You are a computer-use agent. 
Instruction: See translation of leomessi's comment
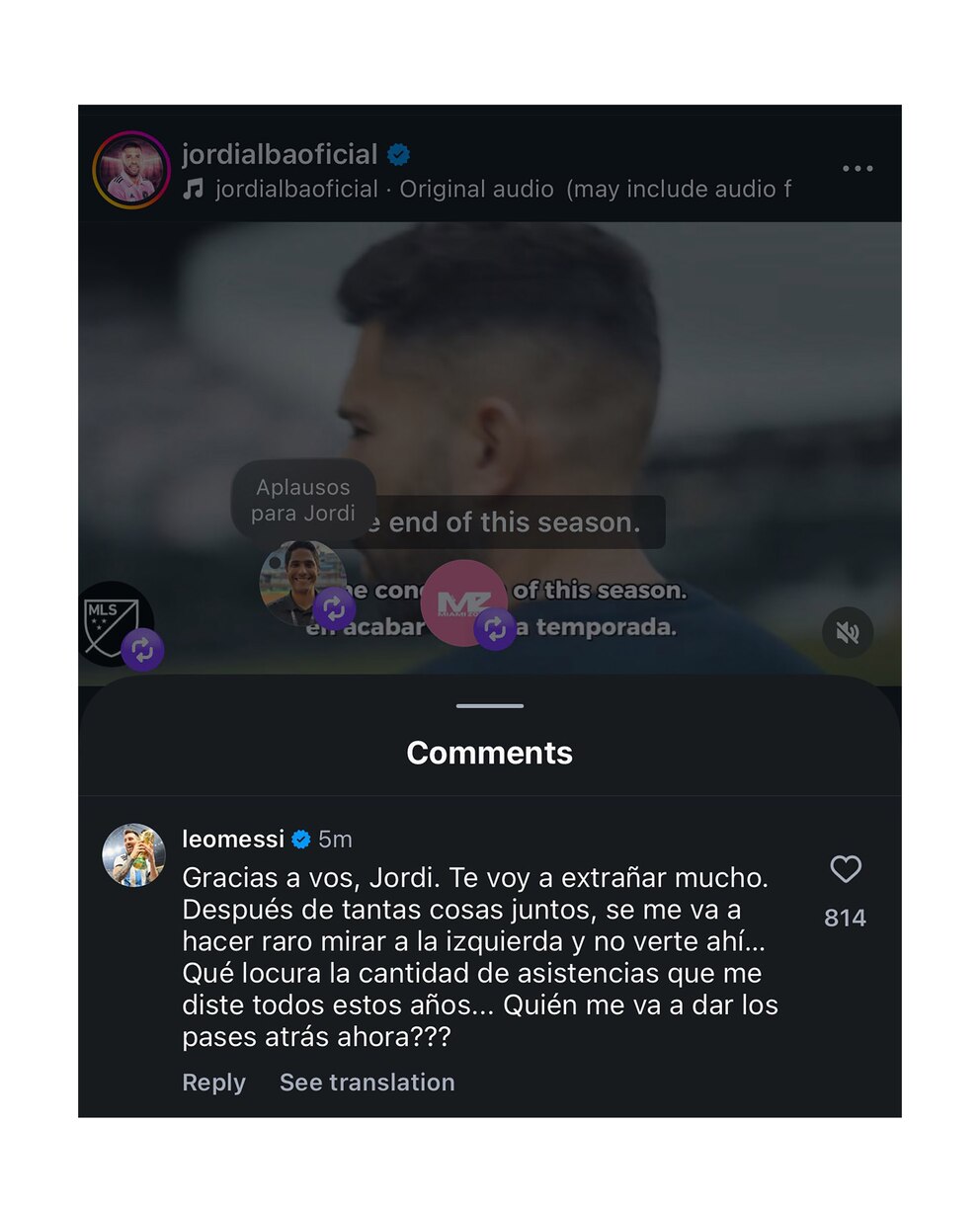[367, 1083]
